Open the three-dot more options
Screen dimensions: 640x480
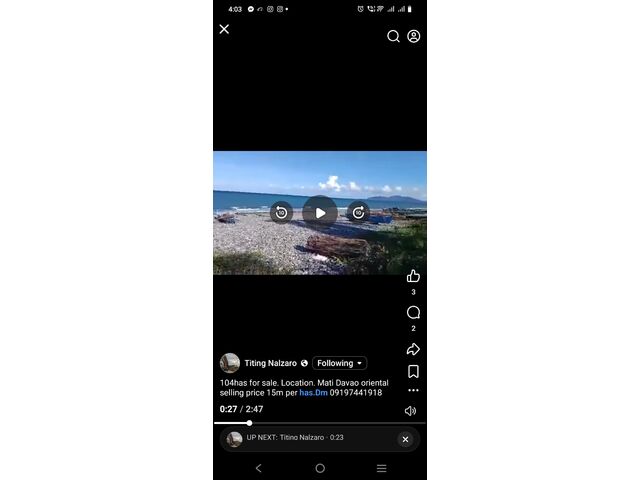coord(413,390)
